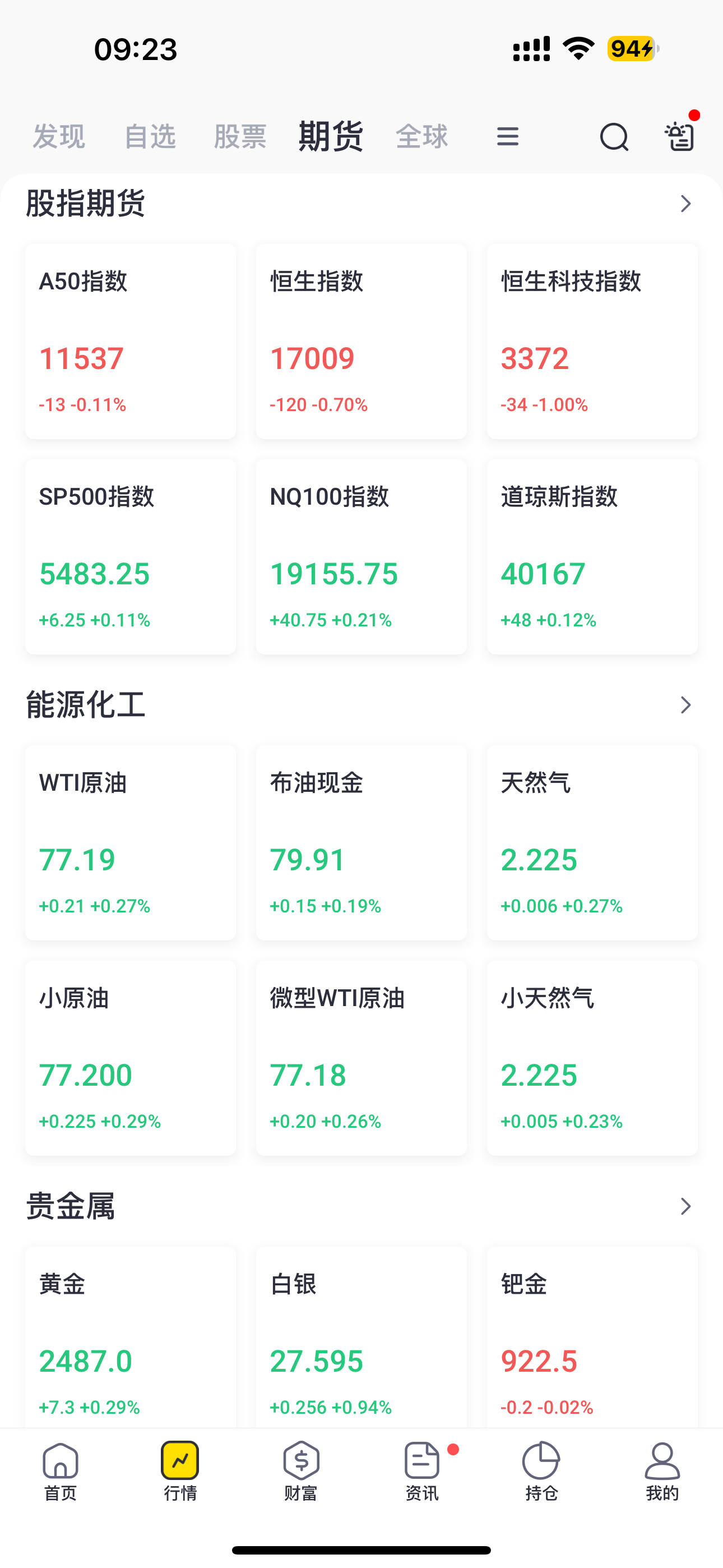Open the 恒生科技指数 card
This screenshot has height=1568, width=723.
(592, 342)
